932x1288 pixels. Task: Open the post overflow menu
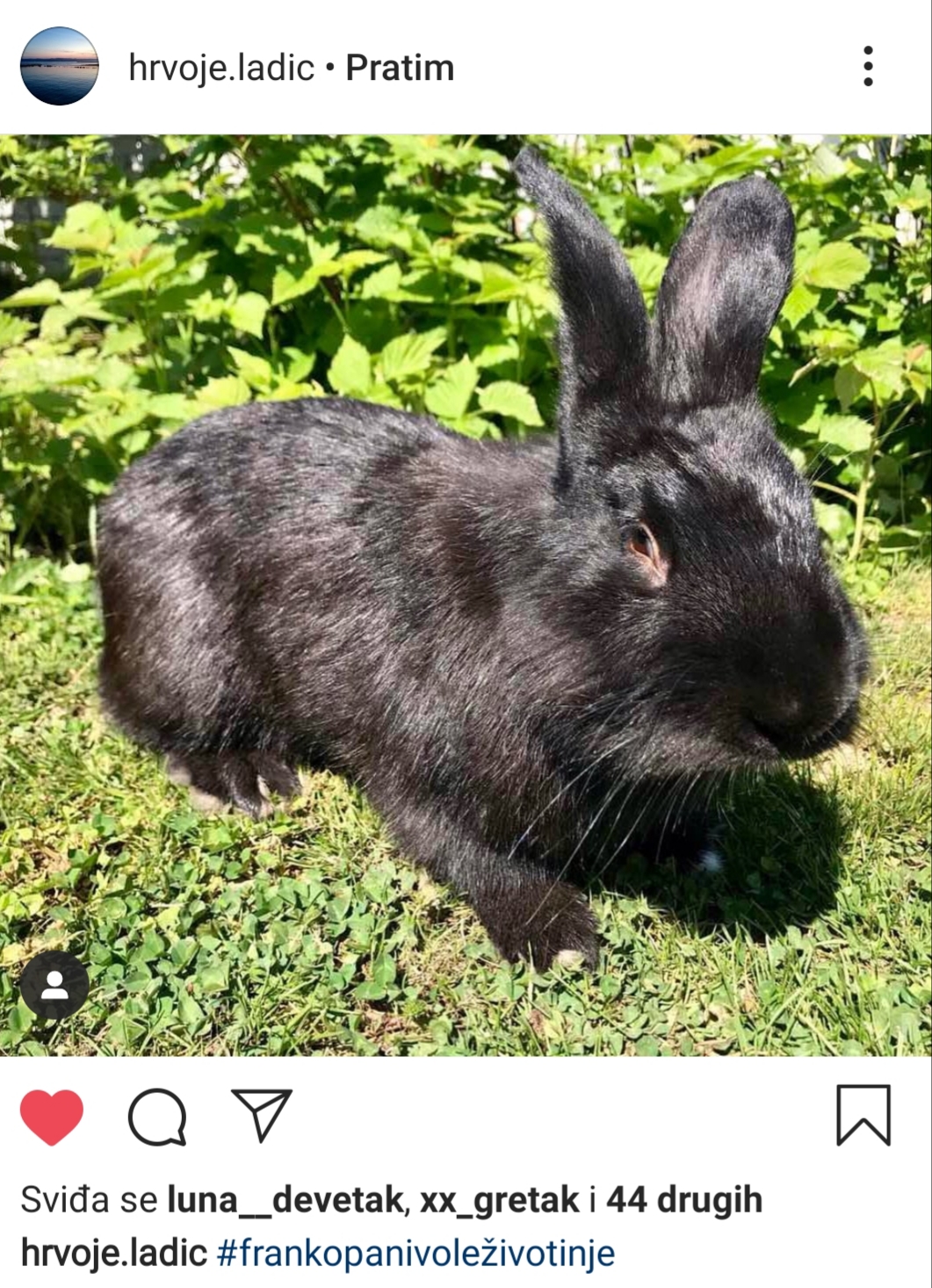coord(868,67)
